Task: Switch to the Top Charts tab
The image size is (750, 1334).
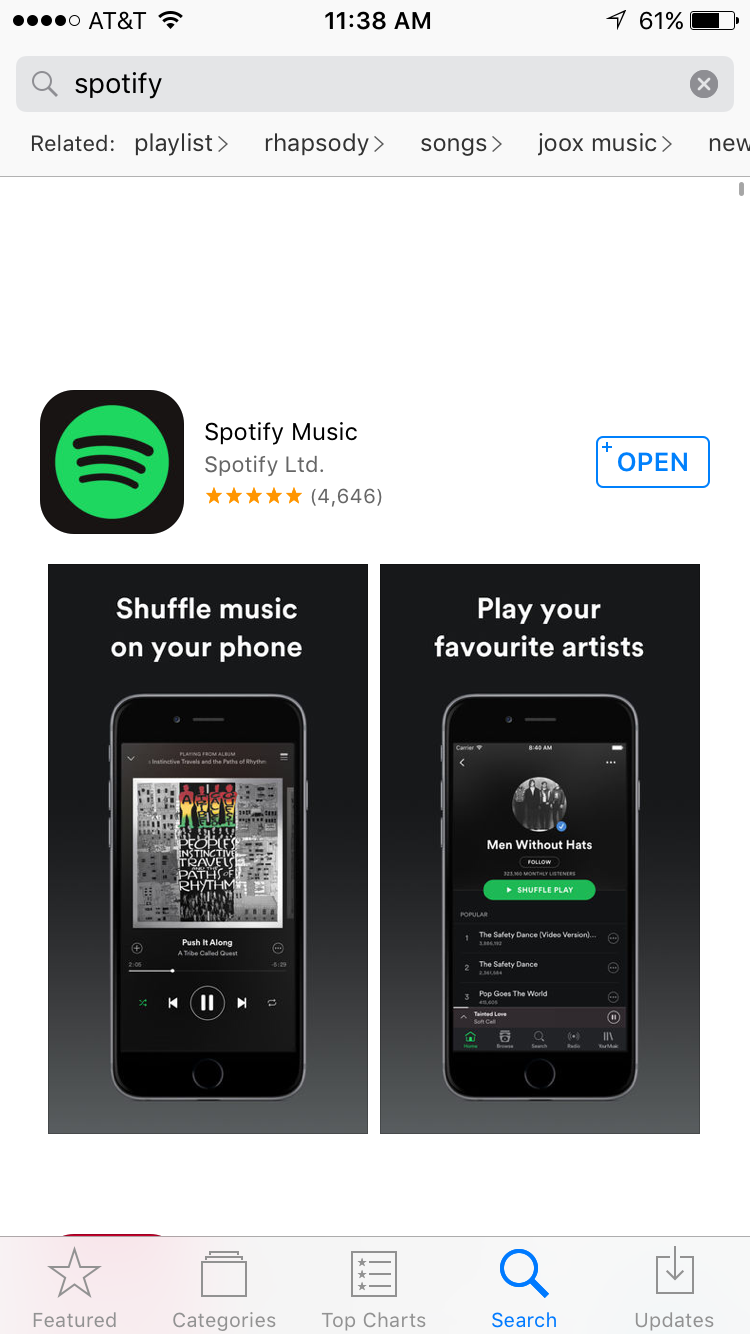Action: pos(374,1290)
